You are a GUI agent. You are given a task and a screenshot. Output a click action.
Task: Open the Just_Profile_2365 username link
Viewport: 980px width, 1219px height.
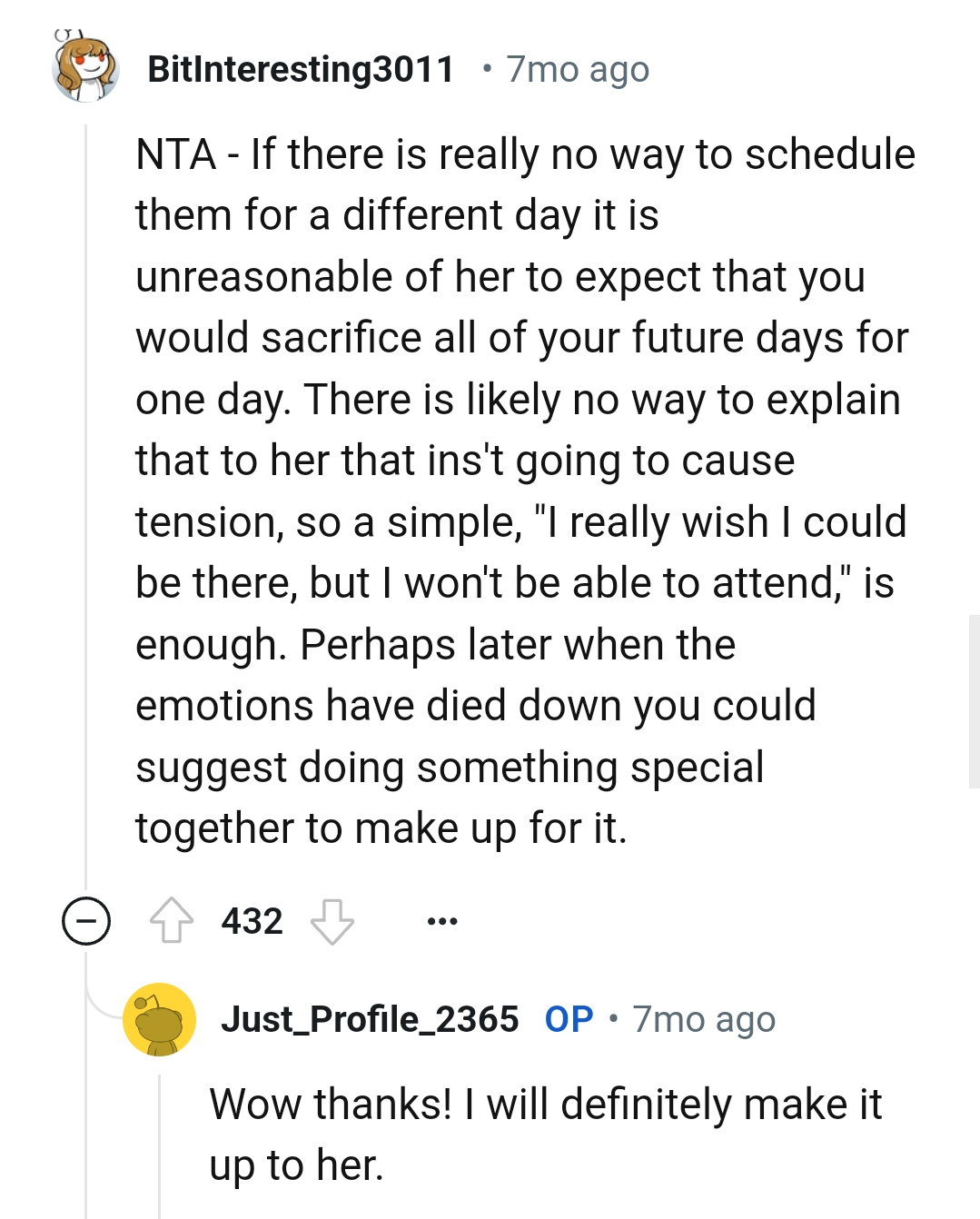tap(370, 1019)
